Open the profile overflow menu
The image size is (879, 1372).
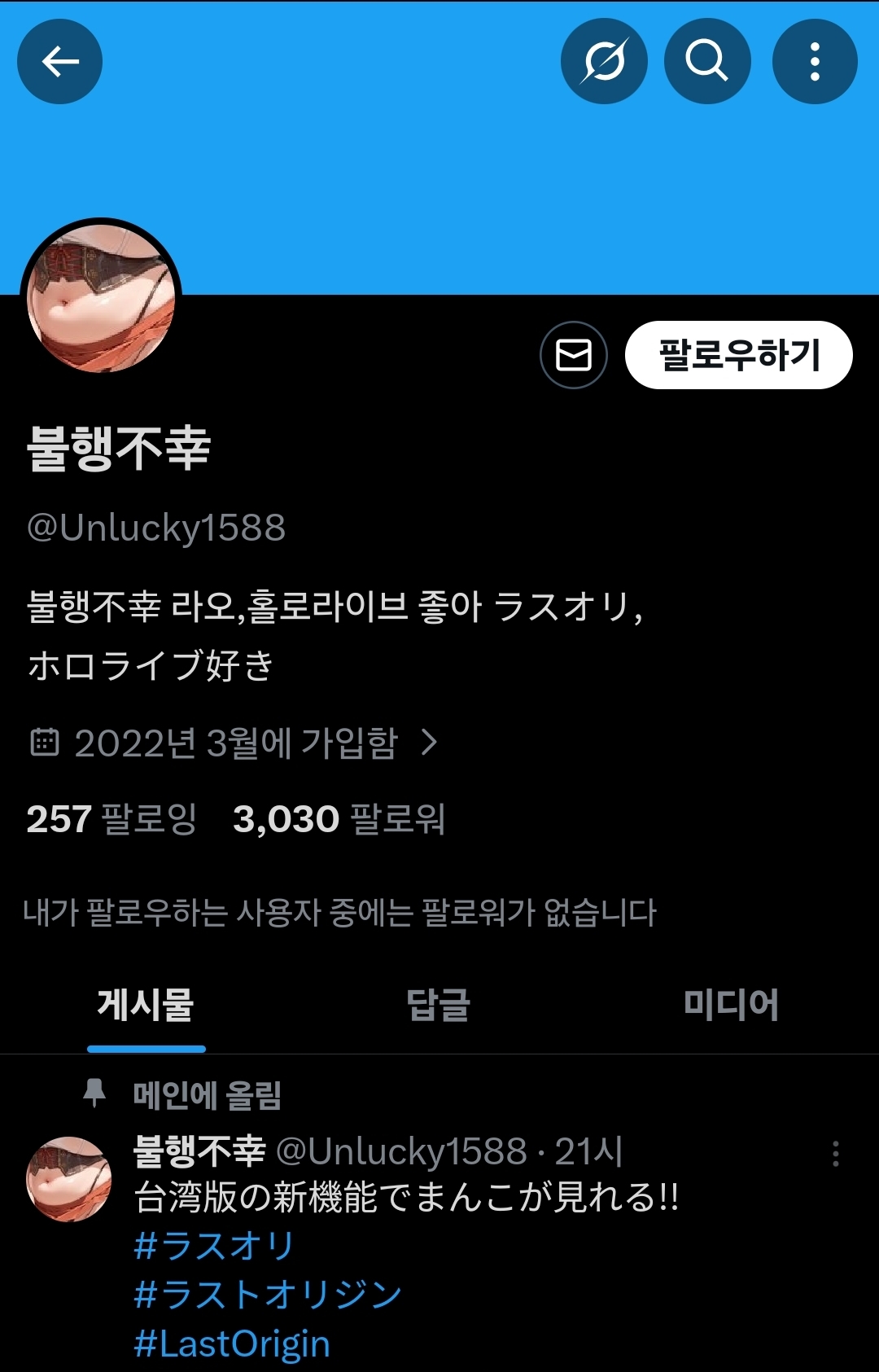tap(814, 61)
